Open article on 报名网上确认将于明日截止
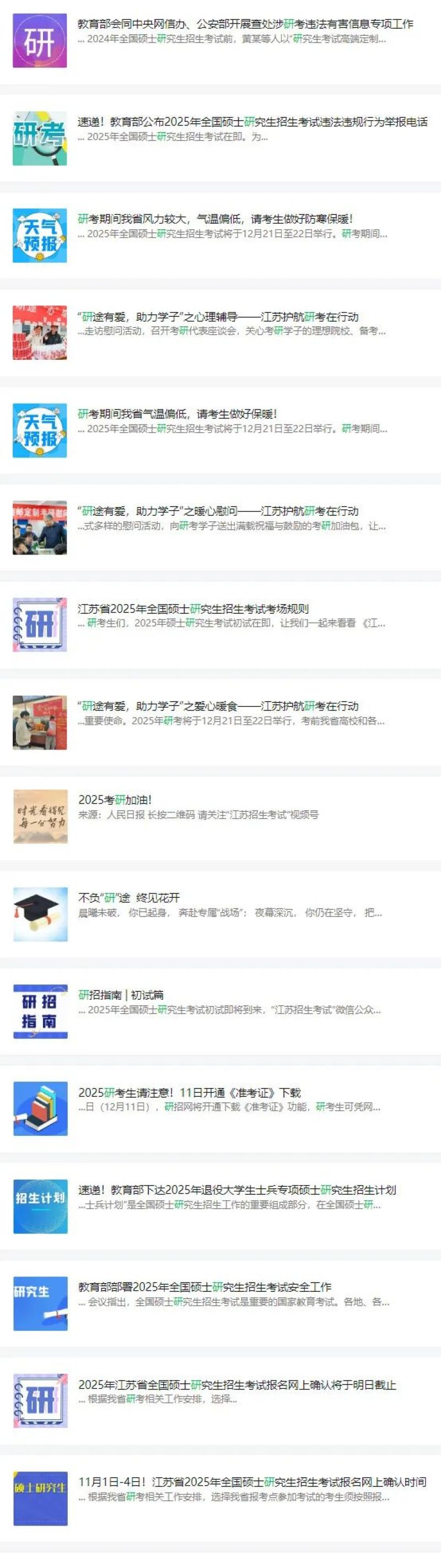Image resolution: width=441 pixels, height=1568 pixels. [x=237, y=1384]
